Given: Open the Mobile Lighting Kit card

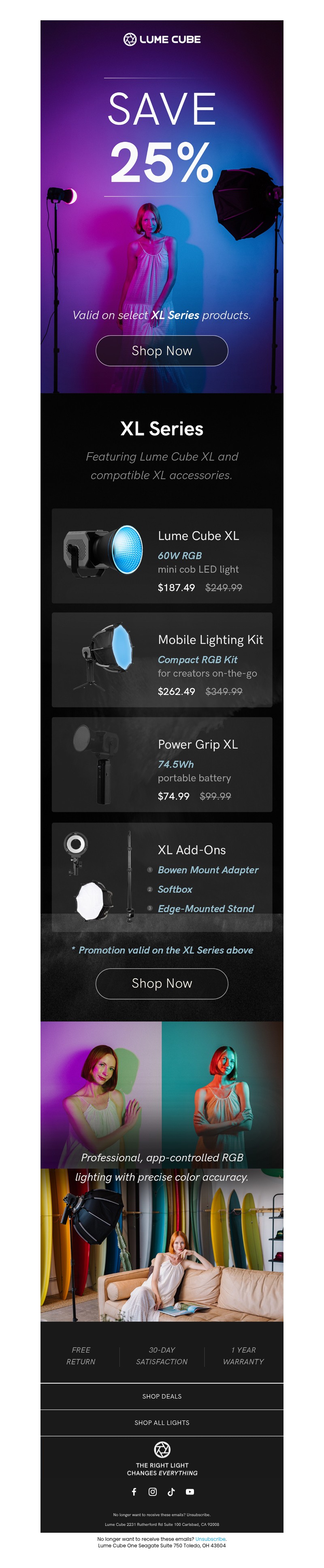Looking at the screenshot, I should tap(162, 660).
